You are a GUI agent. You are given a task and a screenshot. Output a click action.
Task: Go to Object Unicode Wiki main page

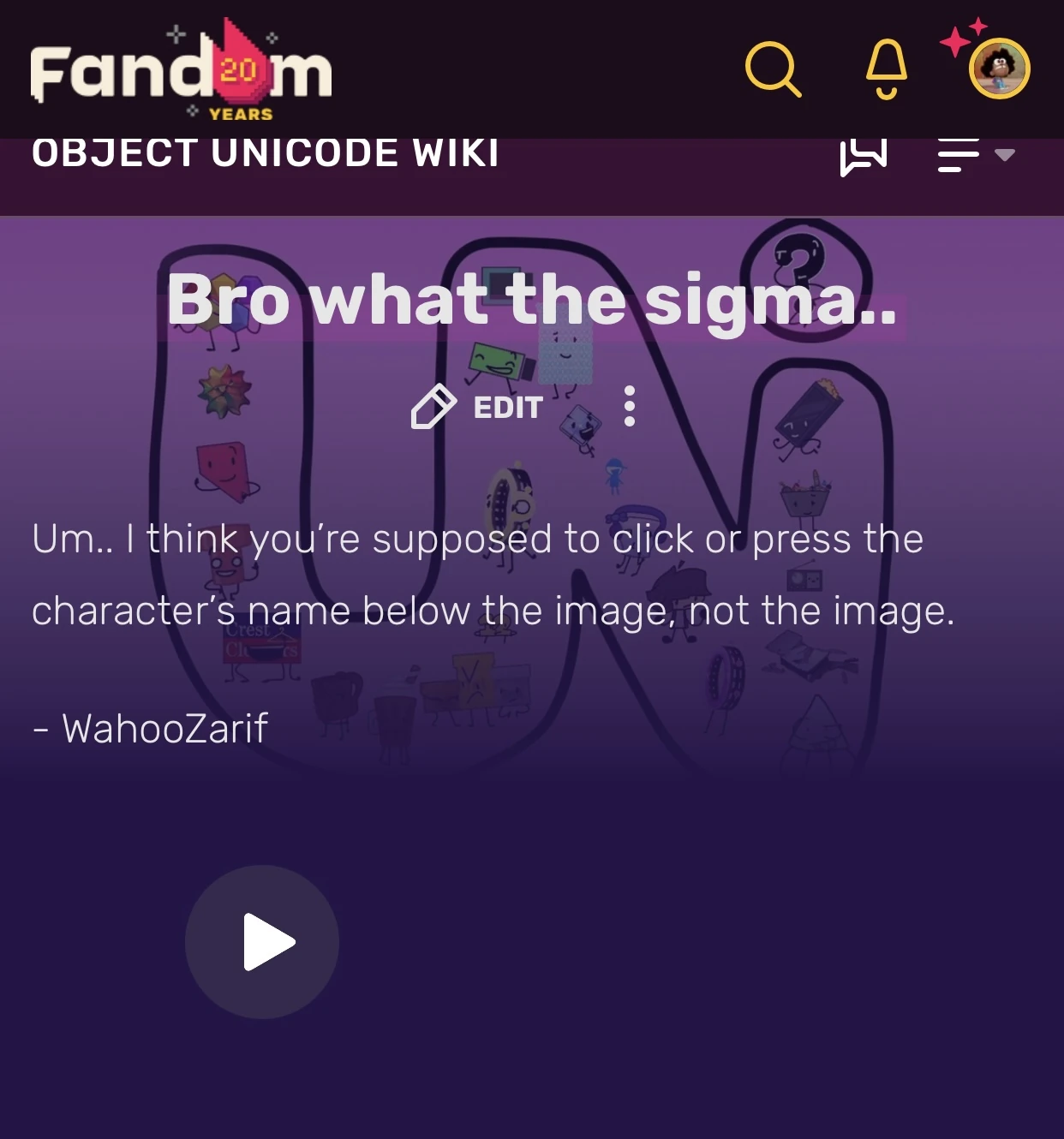point(266,154)
